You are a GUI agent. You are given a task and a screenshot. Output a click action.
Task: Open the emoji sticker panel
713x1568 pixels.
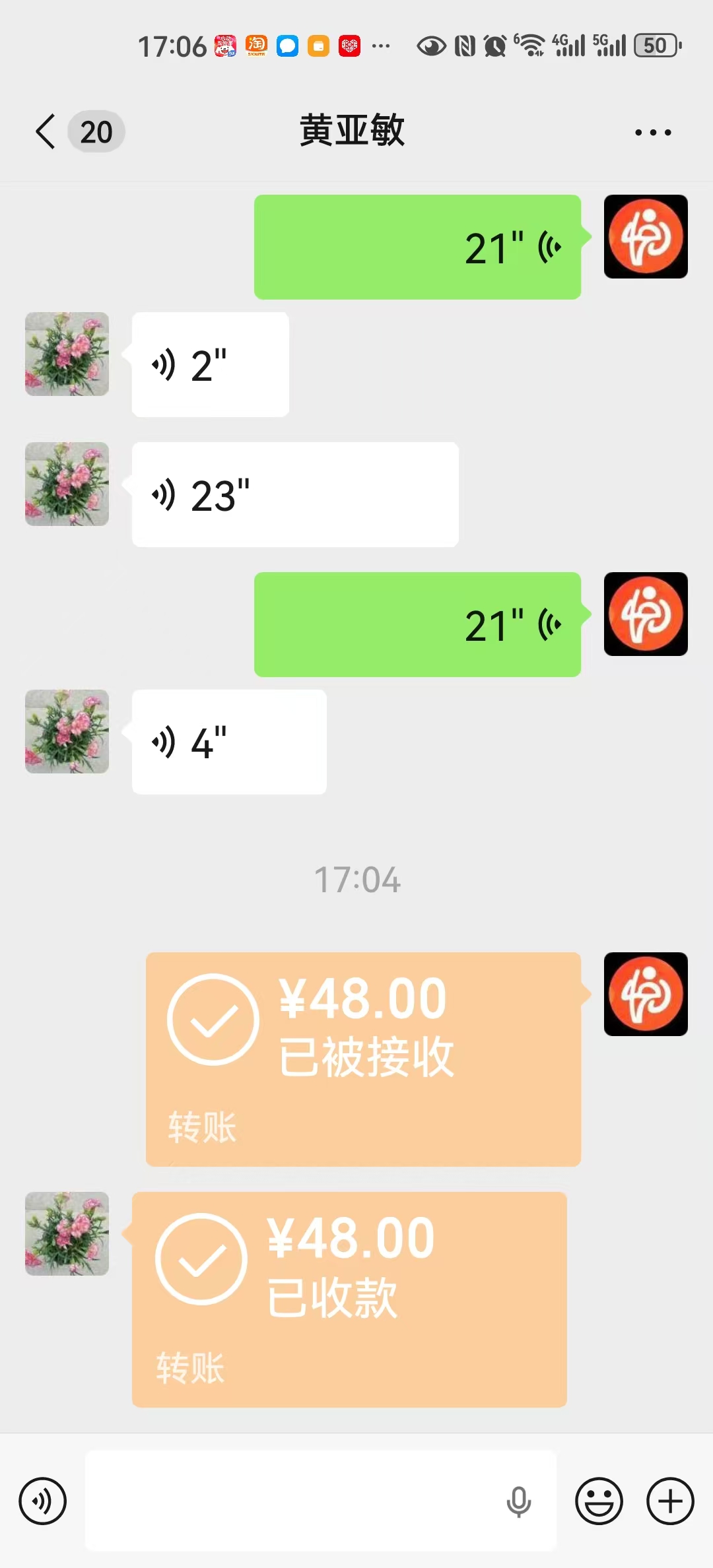point(599,1501)
